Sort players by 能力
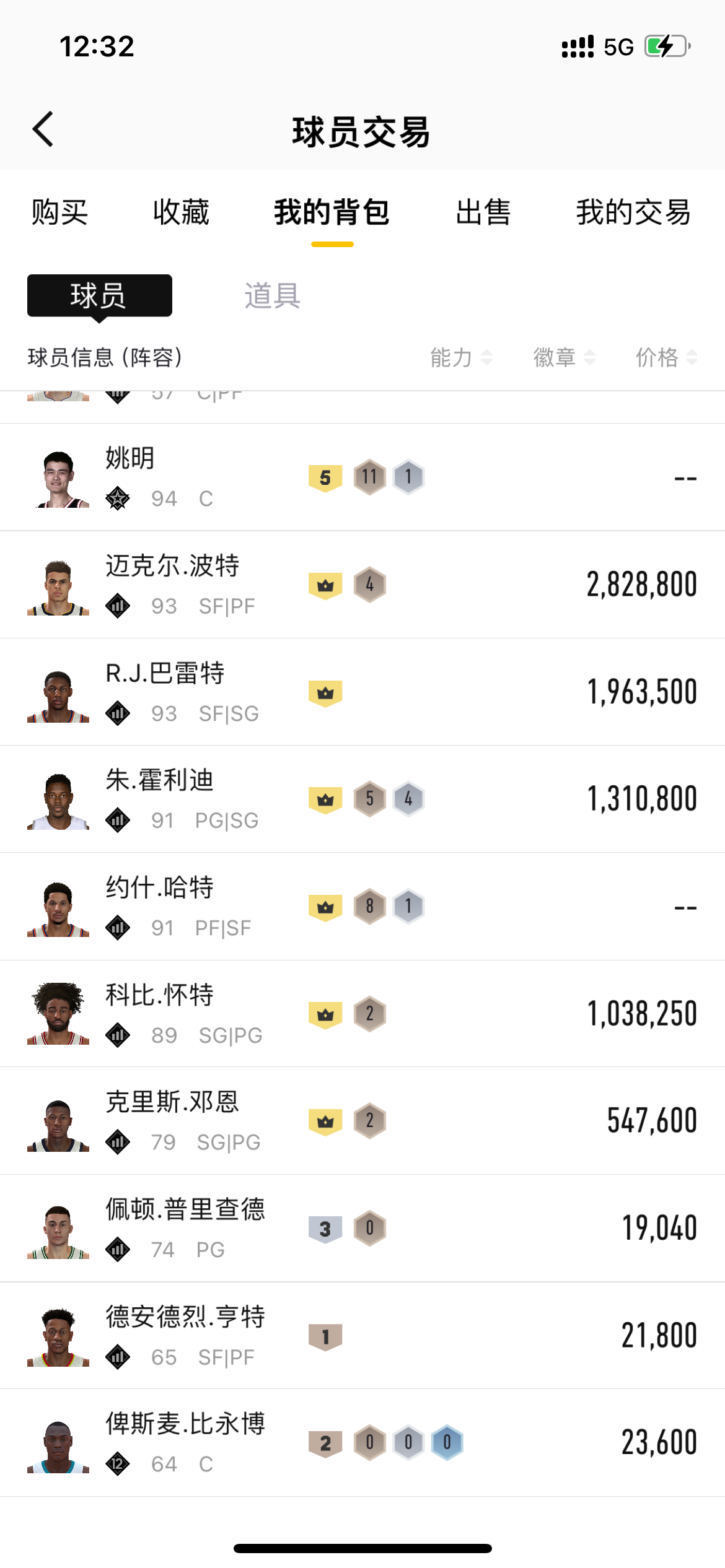 click(461, 357)
